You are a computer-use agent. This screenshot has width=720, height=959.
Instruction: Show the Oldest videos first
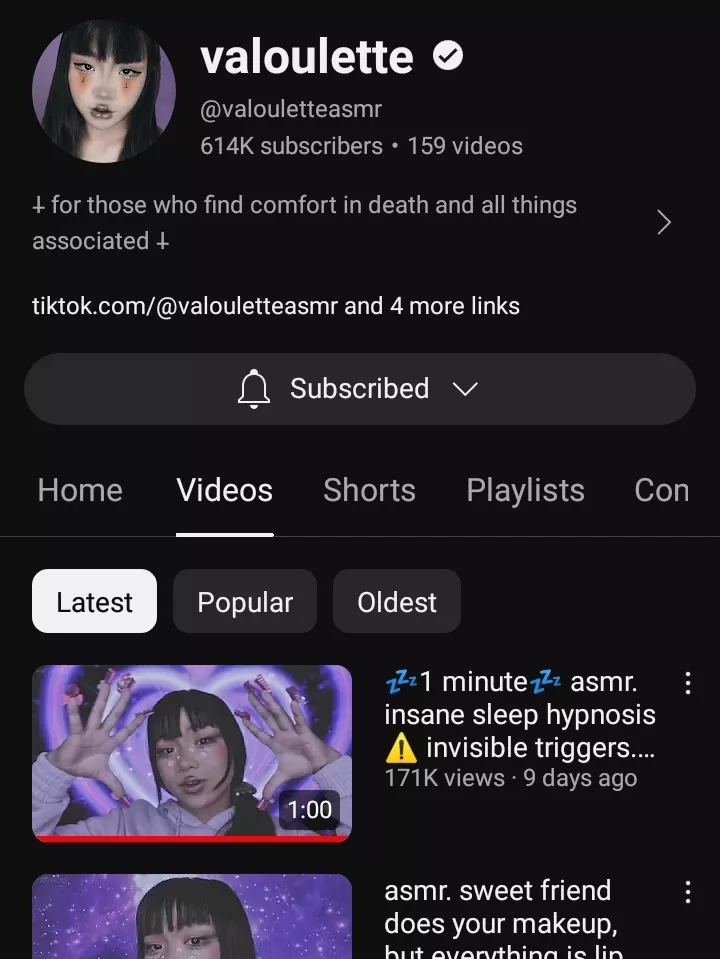click(397, 602)
